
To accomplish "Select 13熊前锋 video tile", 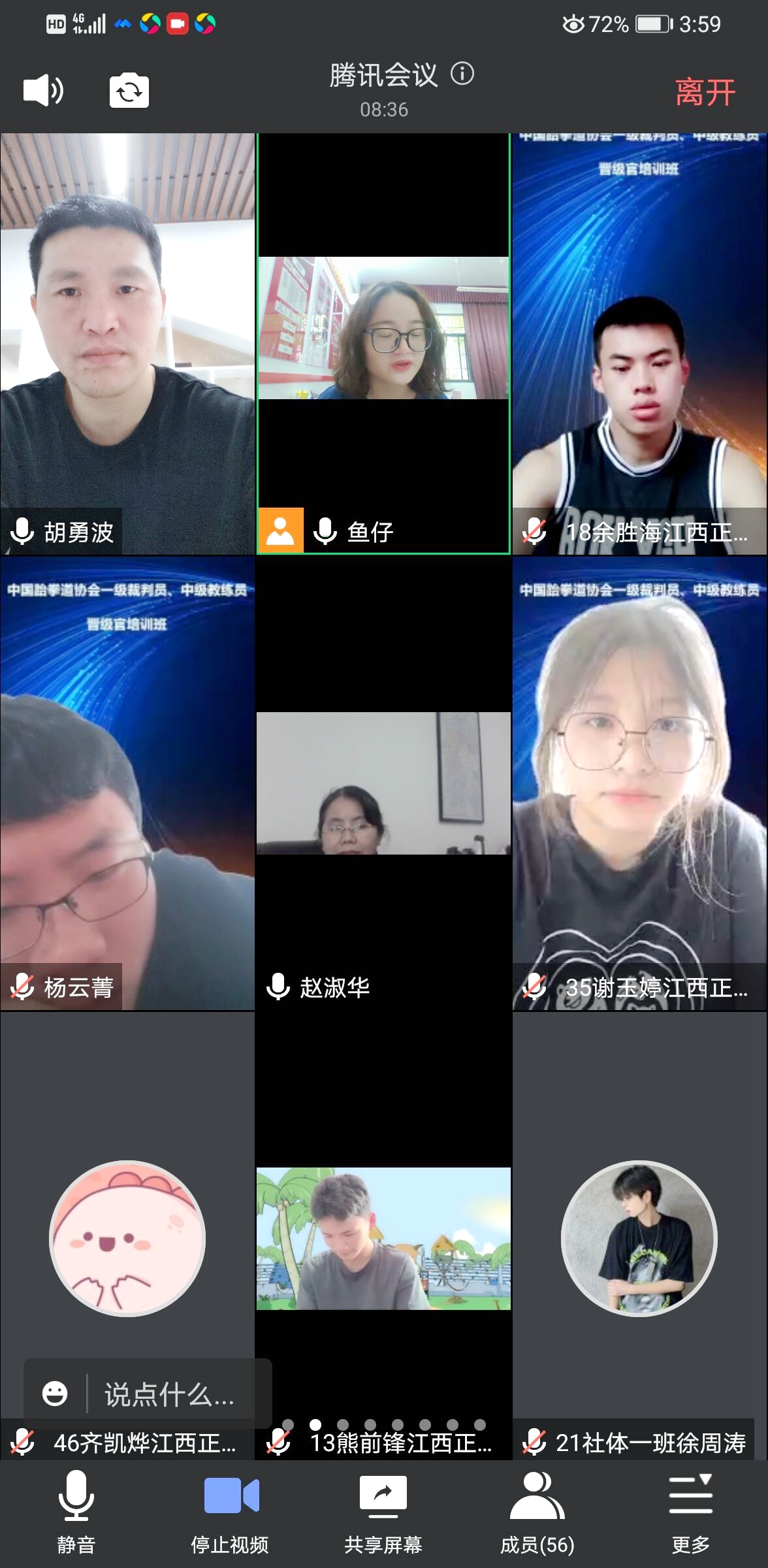I will click(x=383, y=1238).
